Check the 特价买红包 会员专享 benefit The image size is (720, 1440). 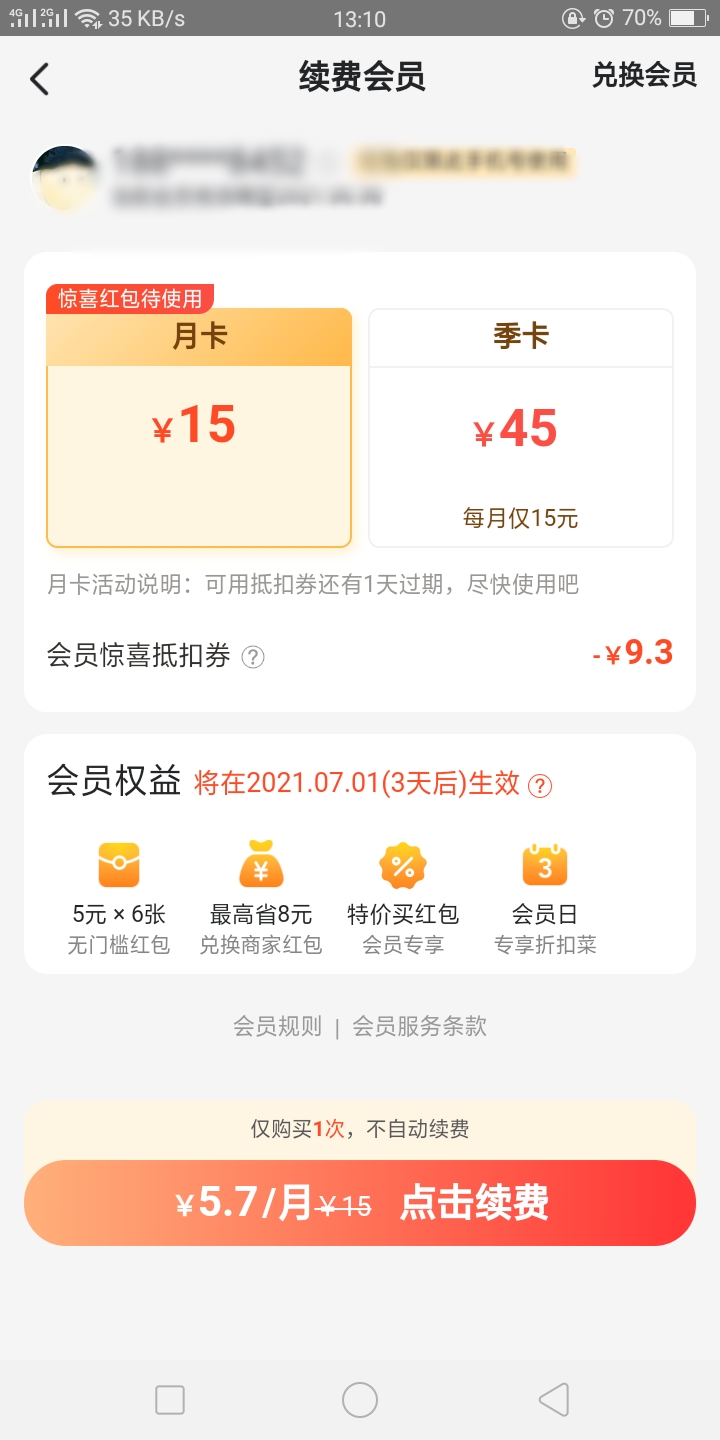tap(403, 897)
